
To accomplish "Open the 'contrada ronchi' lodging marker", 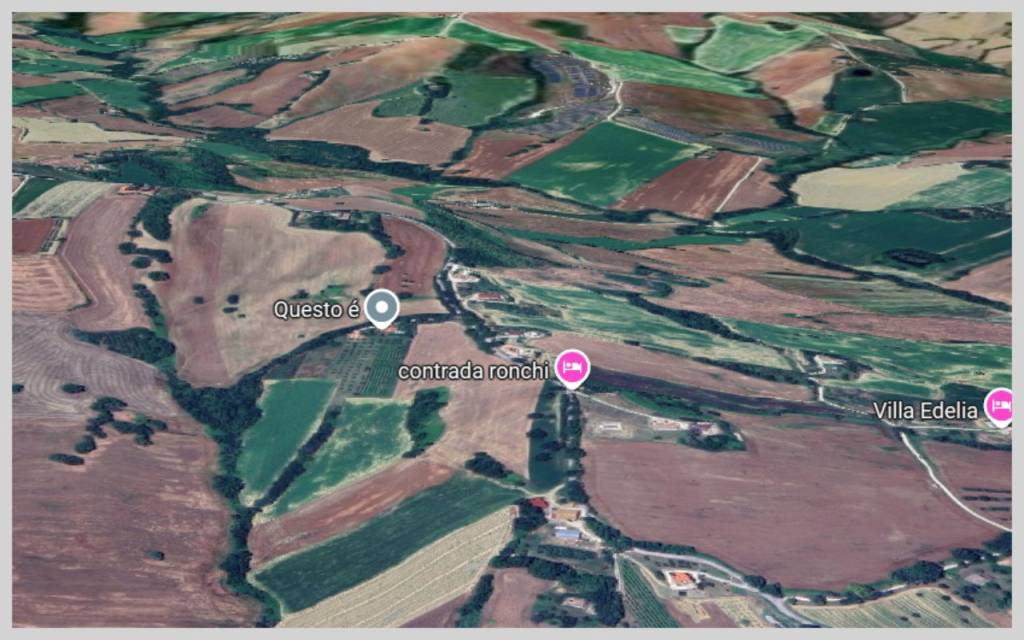I will pos(572,367).
